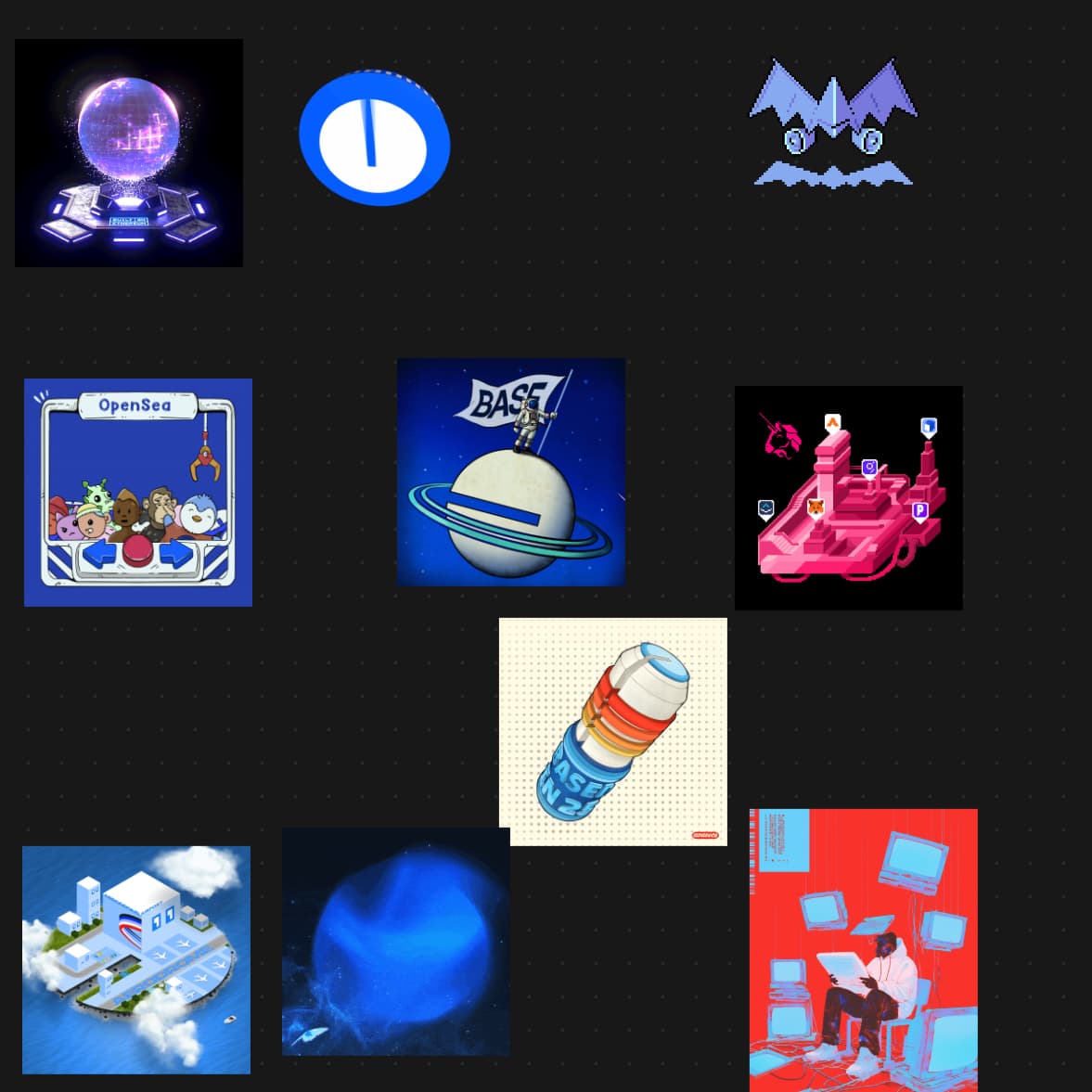1092x1092 pixels.
Task: Open the glowing blue orb artwork
Action: point(396,942)
